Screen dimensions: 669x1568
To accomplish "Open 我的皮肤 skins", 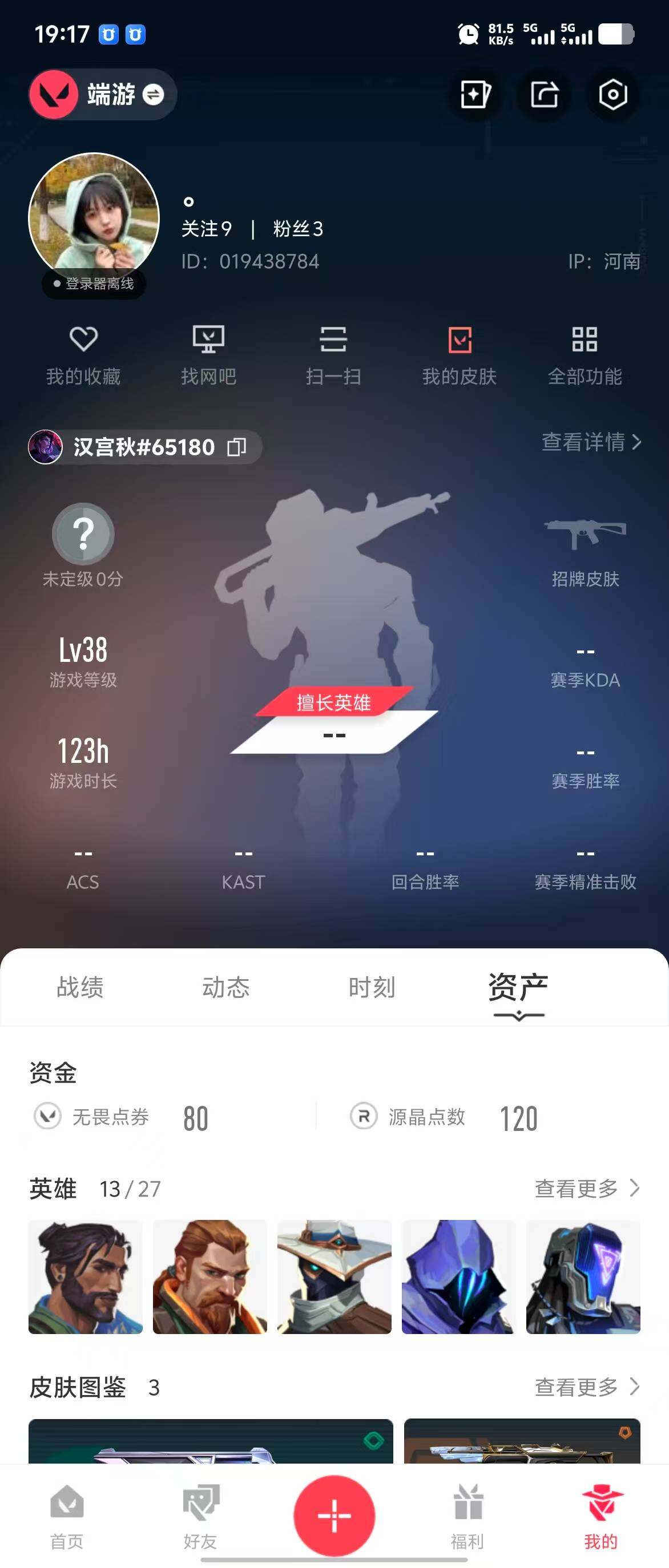I will click(x=460, y=355).
